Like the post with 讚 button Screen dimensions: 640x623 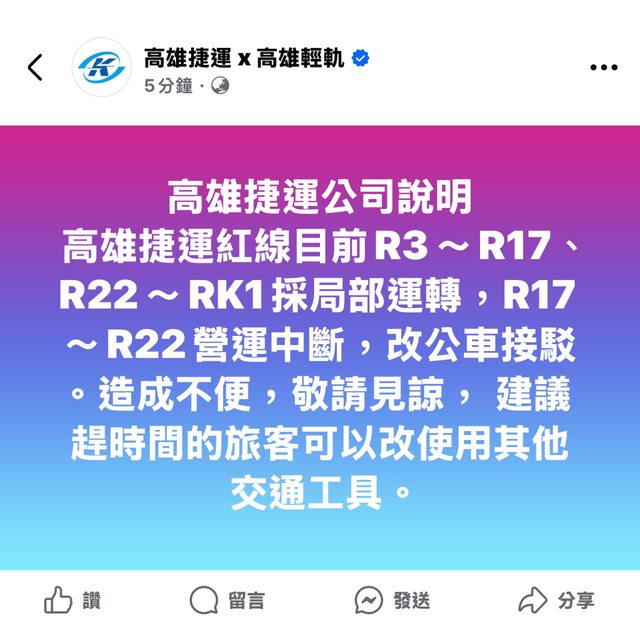click(73, 600)
